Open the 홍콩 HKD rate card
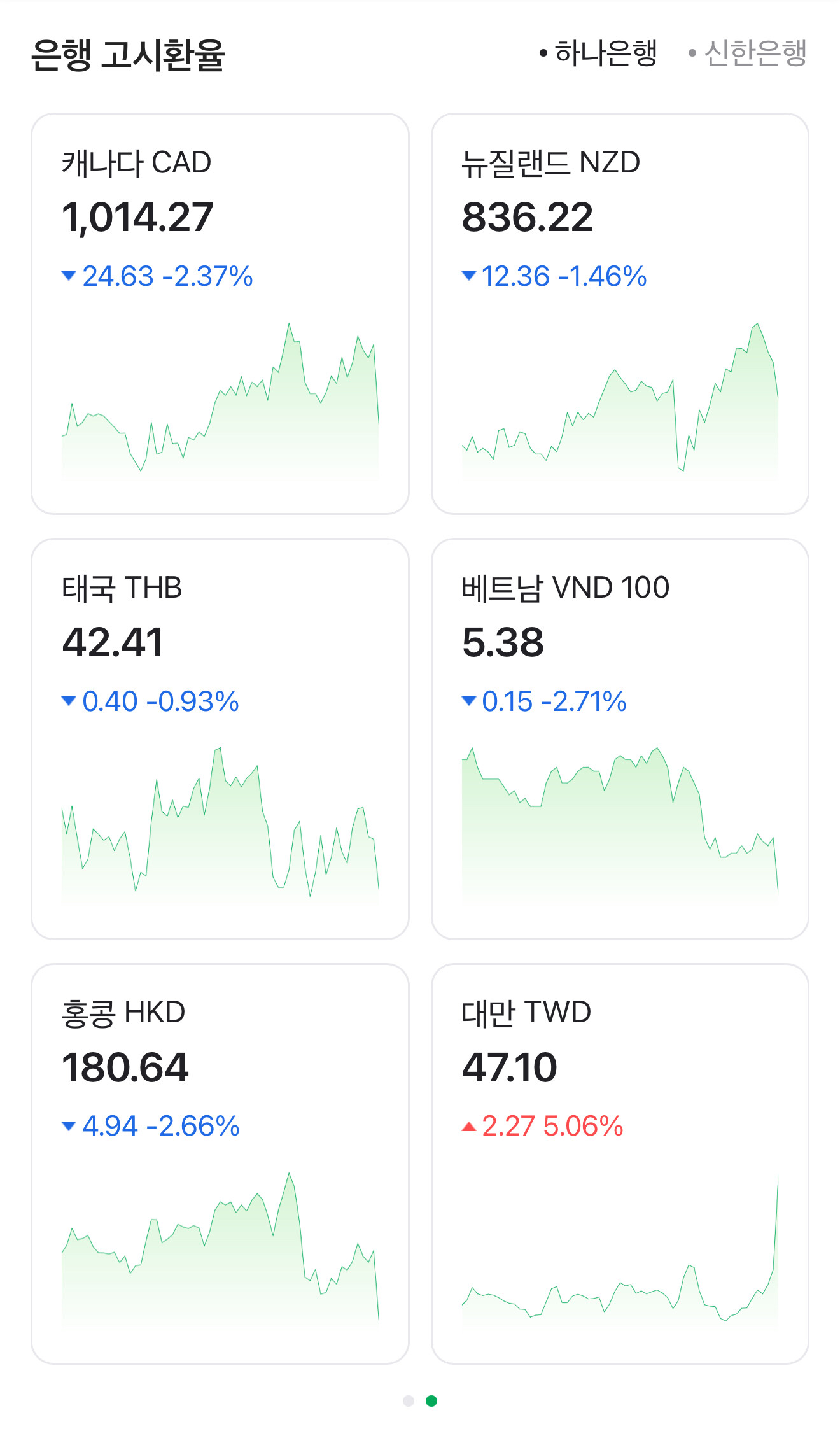840x1429 pixels. pyautogui.click(x=220, y=1163)
